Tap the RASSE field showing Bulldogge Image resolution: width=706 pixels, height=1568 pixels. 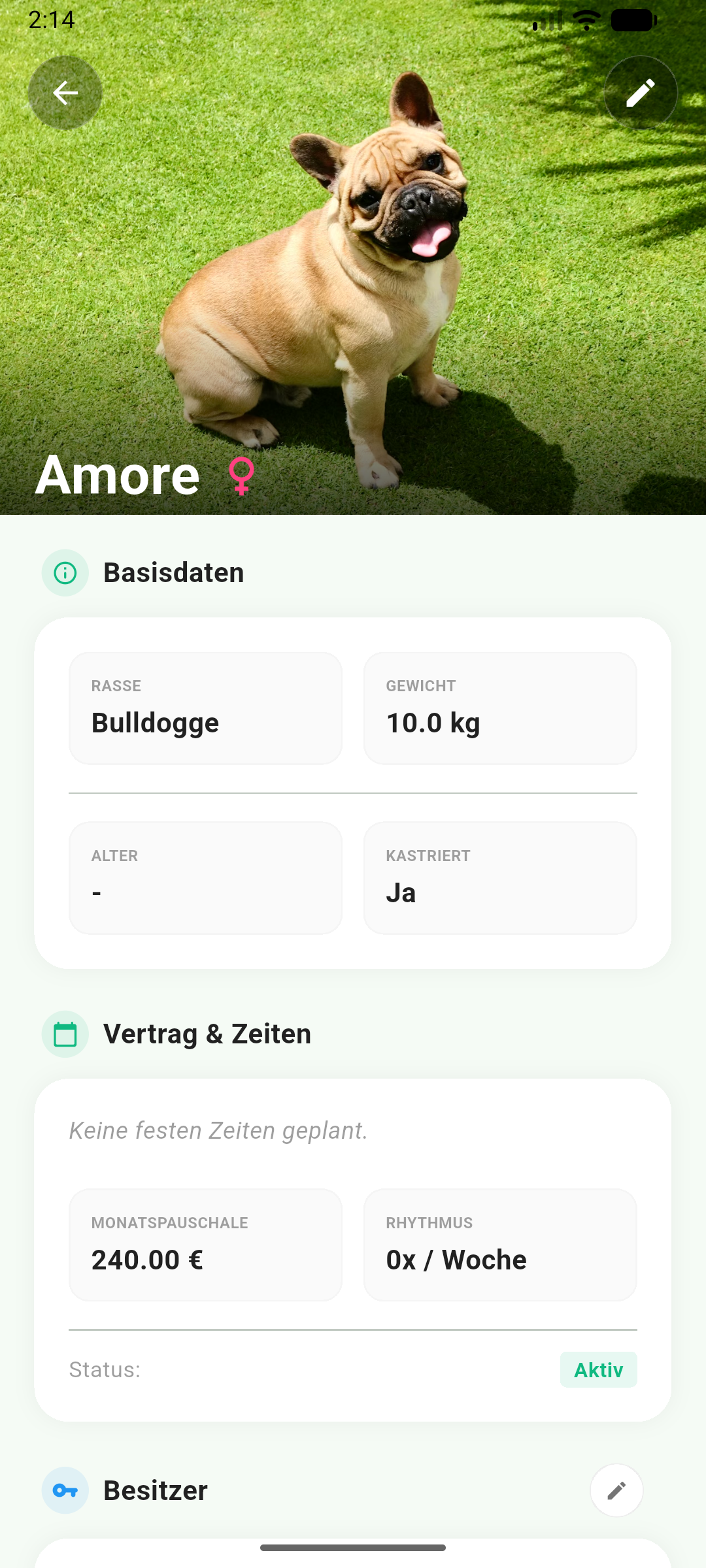point(205,708)
